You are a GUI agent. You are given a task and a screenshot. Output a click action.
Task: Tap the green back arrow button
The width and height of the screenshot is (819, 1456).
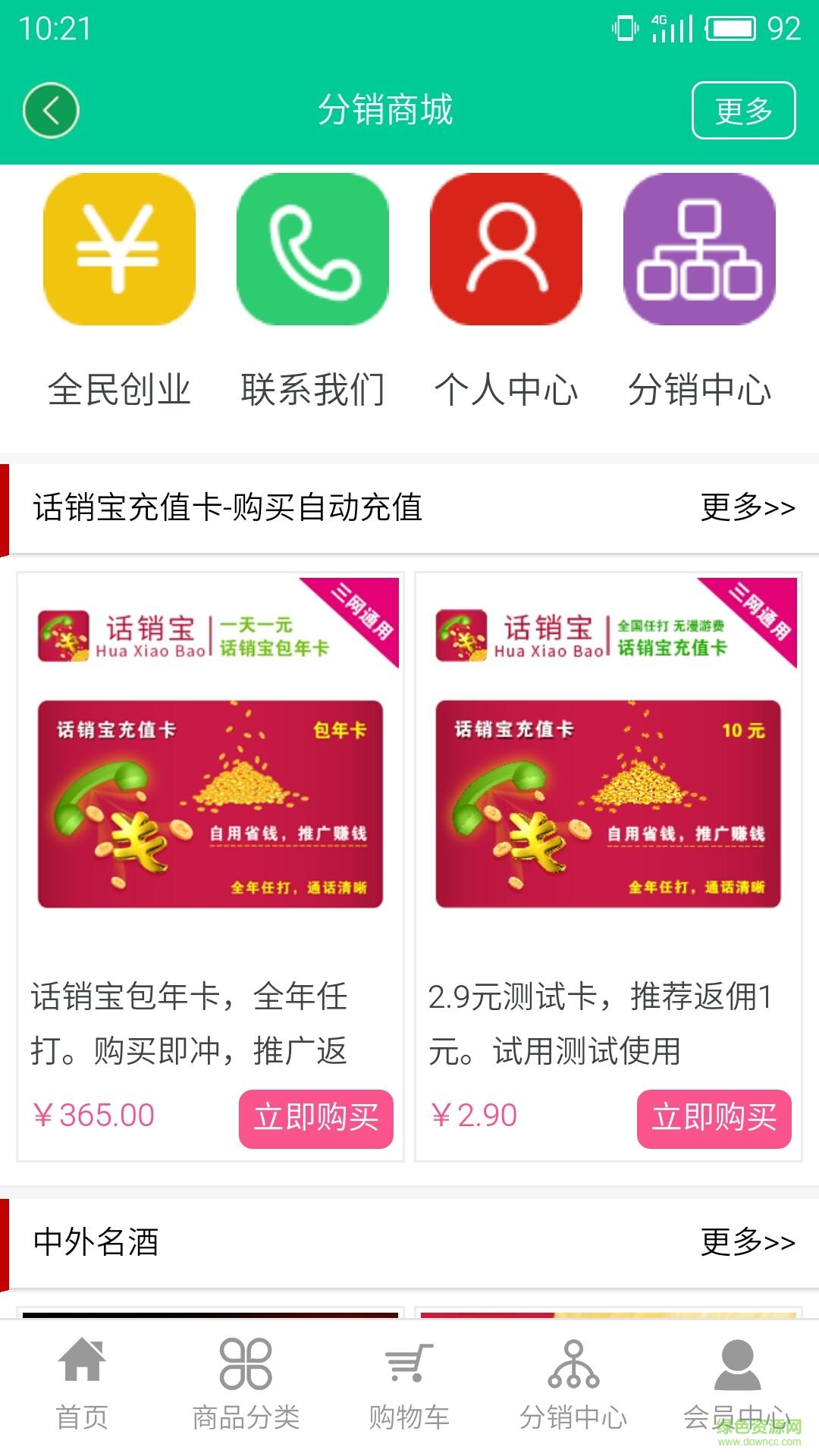tap(50, 108)
